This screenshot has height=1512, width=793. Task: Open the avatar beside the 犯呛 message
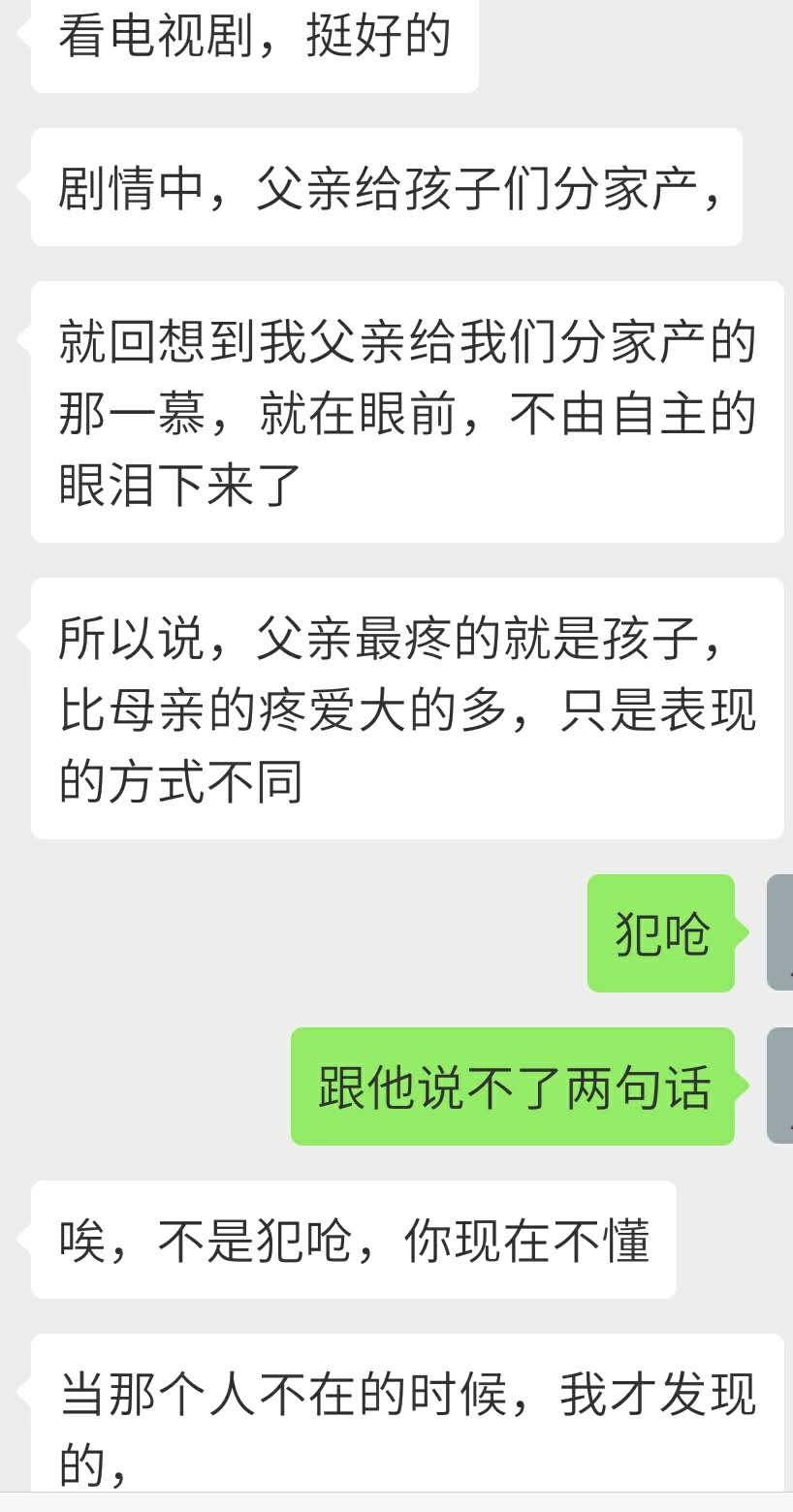pos(780,931)
